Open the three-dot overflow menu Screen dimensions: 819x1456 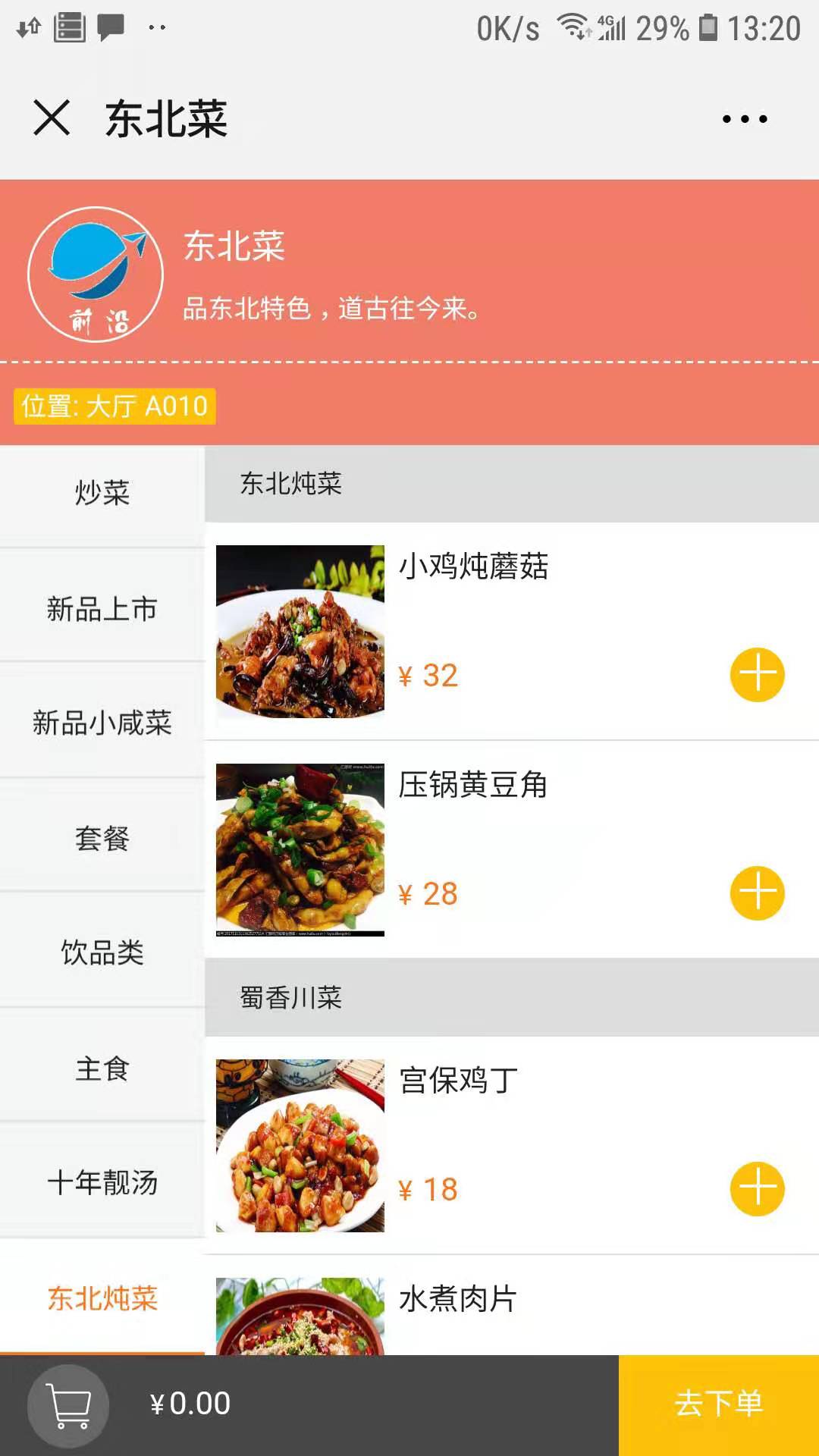745,119
